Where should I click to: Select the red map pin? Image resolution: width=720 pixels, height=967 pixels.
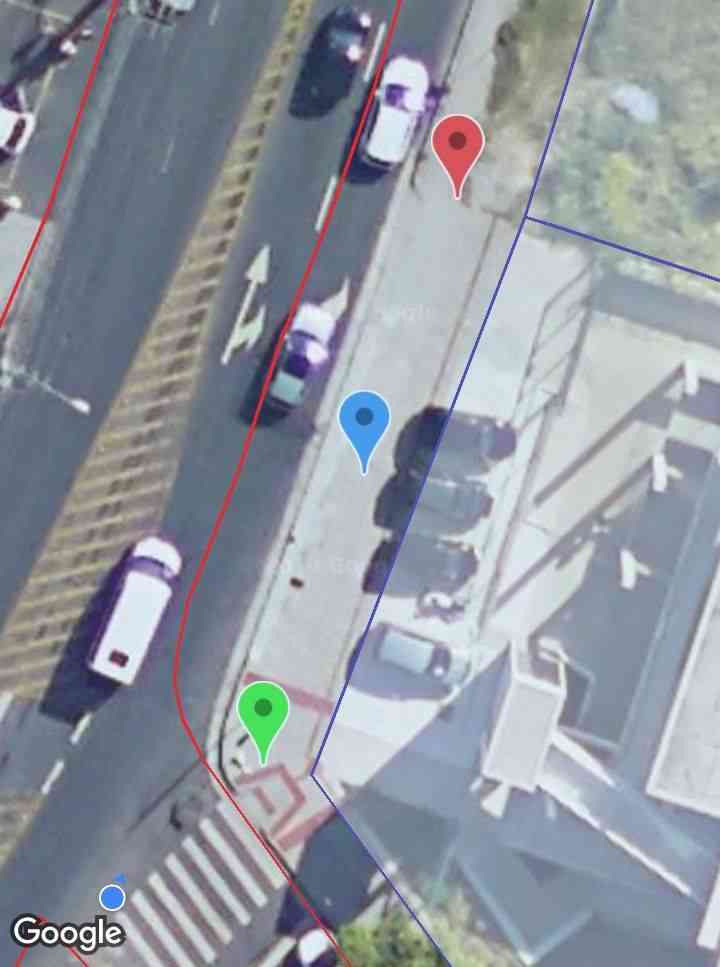[x=458, y=146]
